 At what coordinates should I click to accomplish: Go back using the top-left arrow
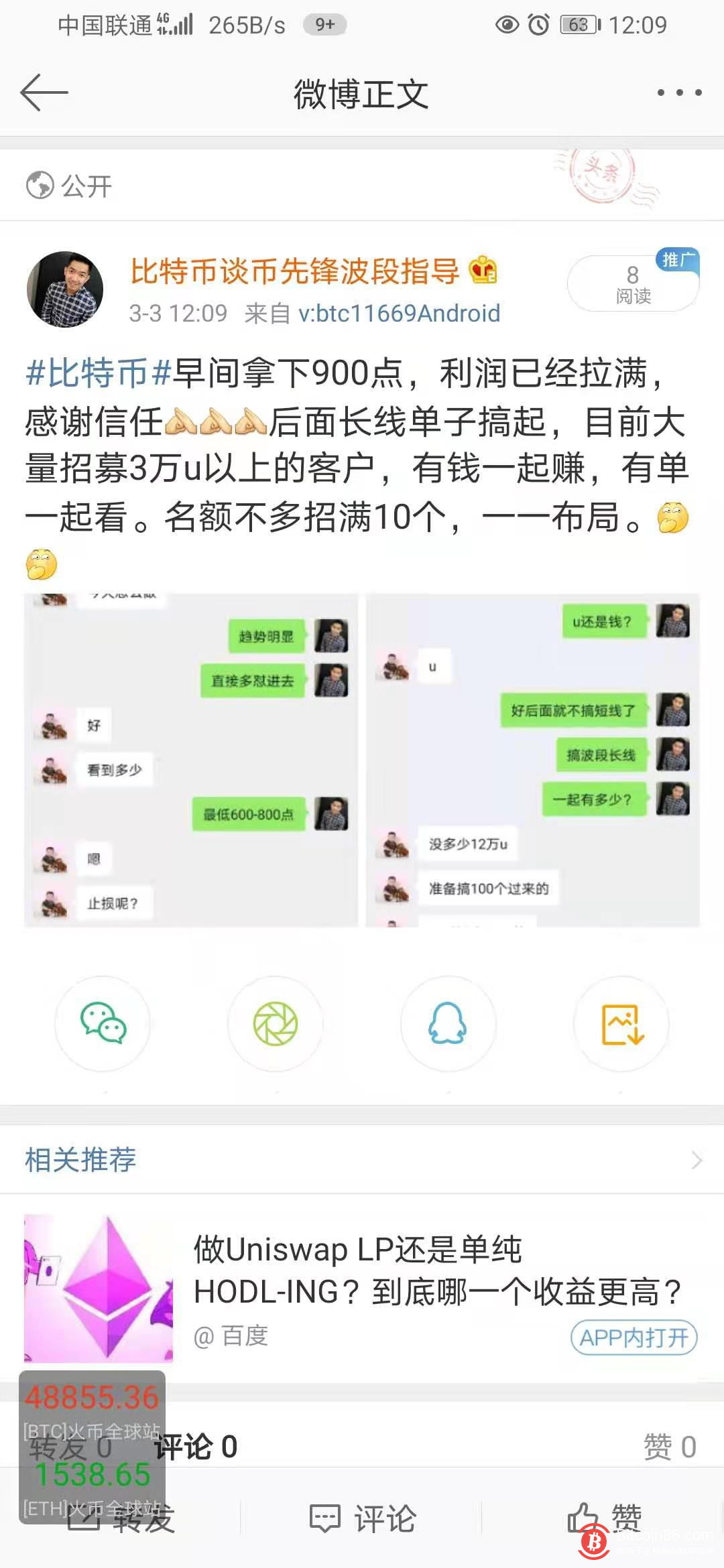point(44,92)
